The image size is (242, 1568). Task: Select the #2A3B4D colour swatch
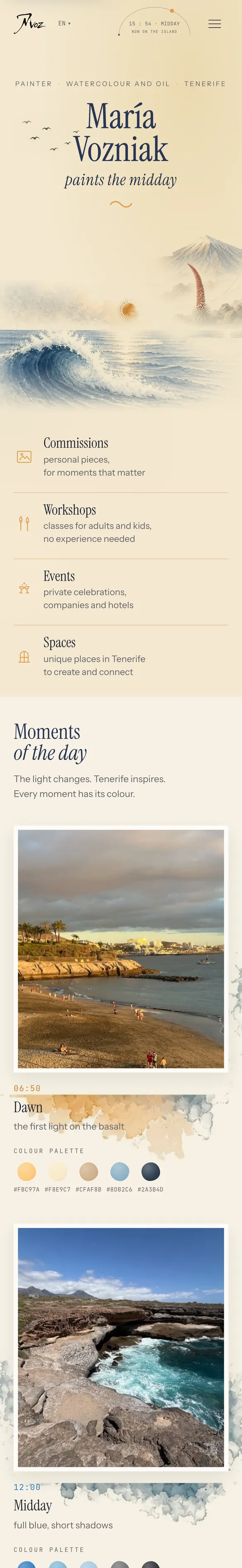coord(151,1171)
